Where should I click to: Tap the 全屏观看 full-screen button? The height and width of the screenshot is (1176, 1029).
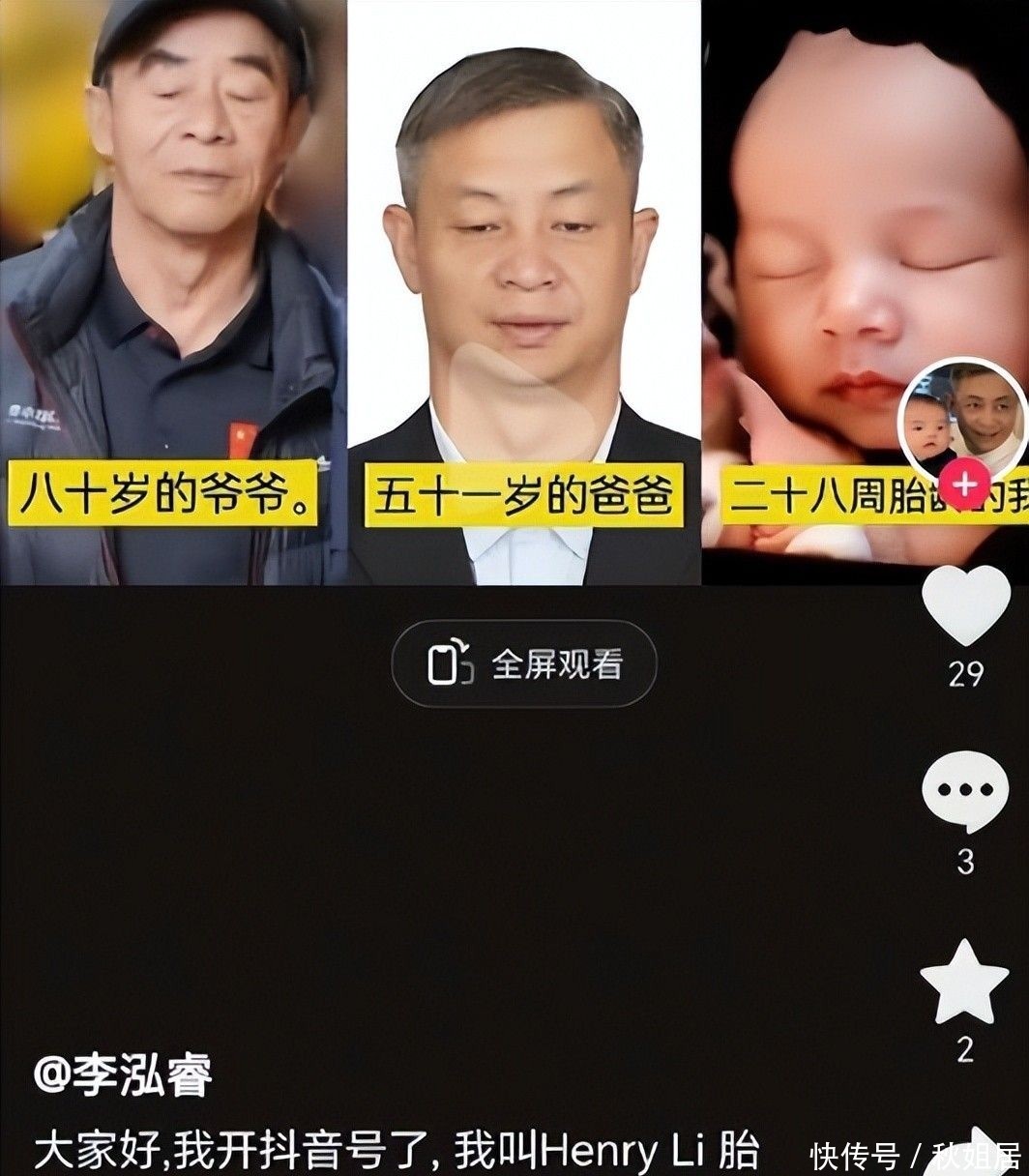523,664
